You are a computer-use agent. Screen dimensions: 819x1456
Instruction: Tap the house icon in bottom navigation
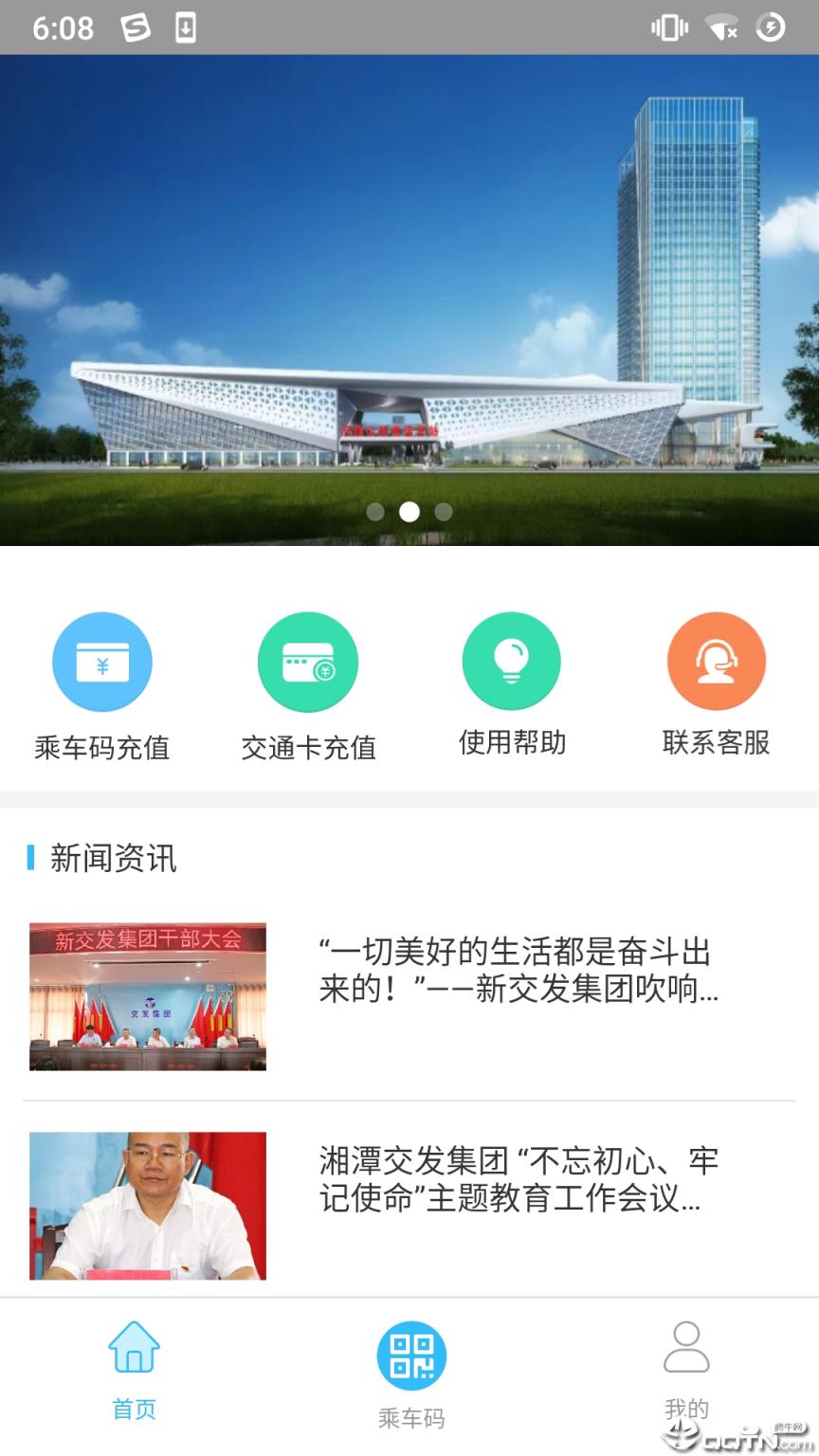[x=133, y=1347]
